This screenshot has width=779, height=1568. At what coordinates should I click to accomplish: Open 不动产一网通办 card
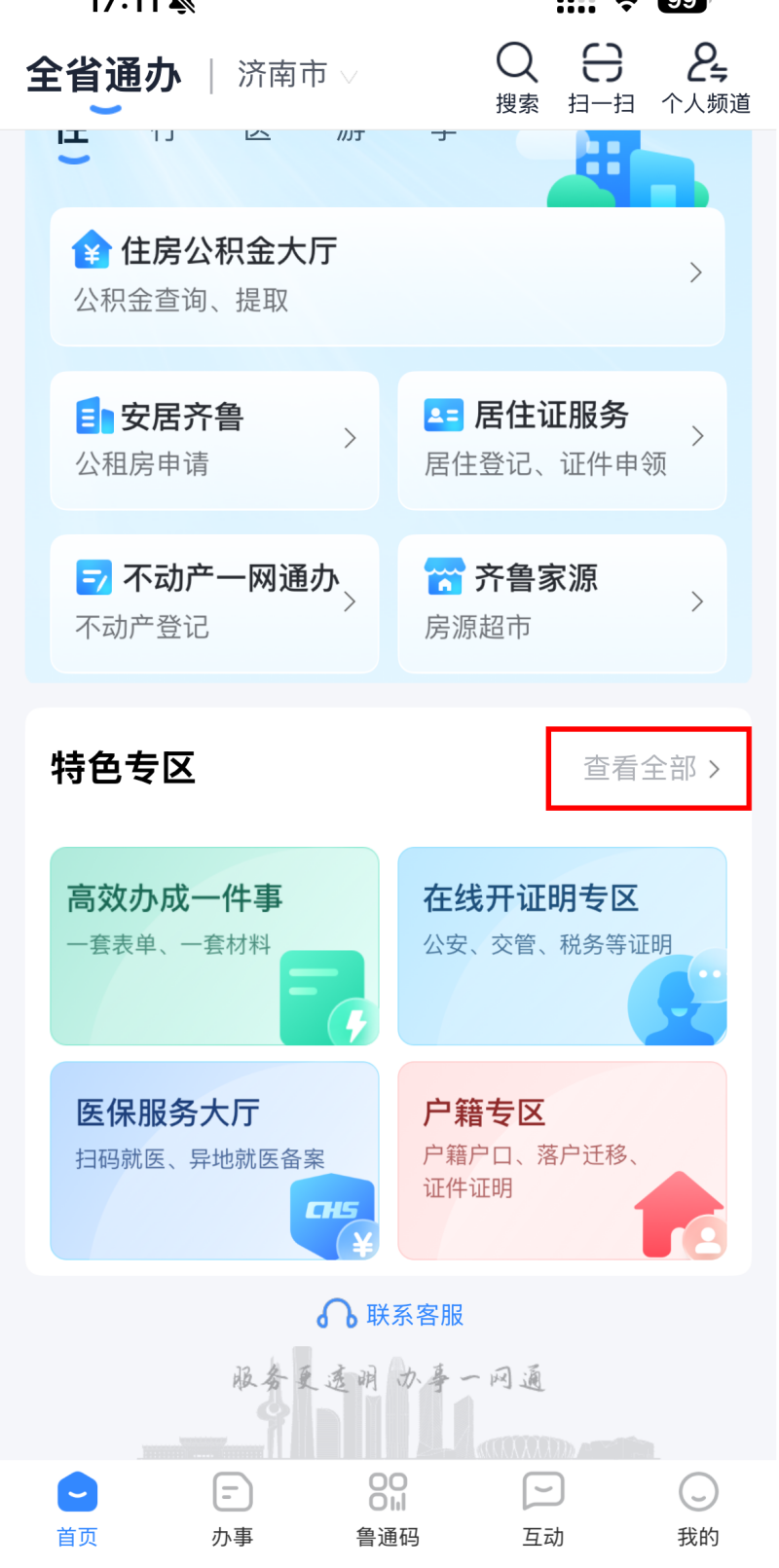tap(214, 602)
